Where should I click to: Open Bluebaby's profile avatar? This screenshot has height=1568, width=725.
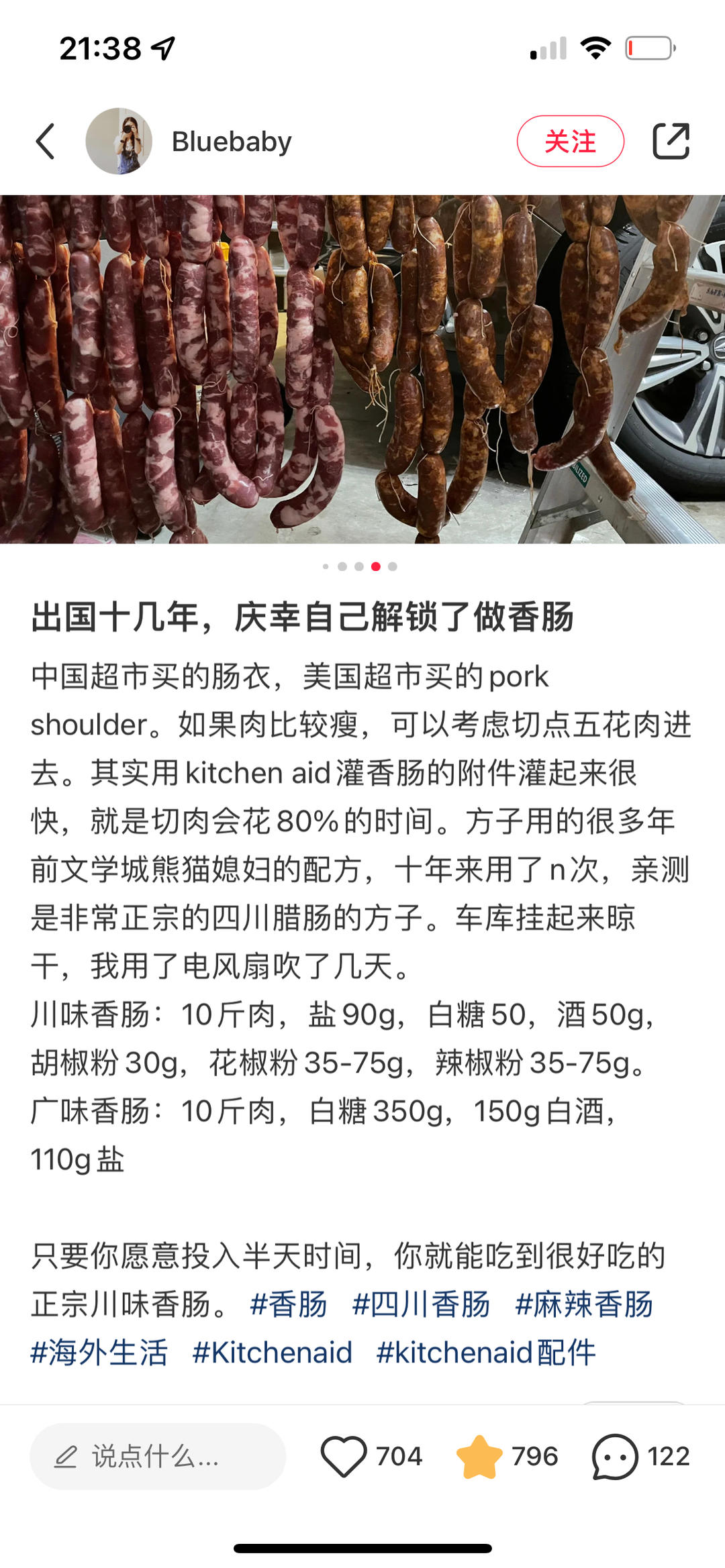click(x=119, y=141)
